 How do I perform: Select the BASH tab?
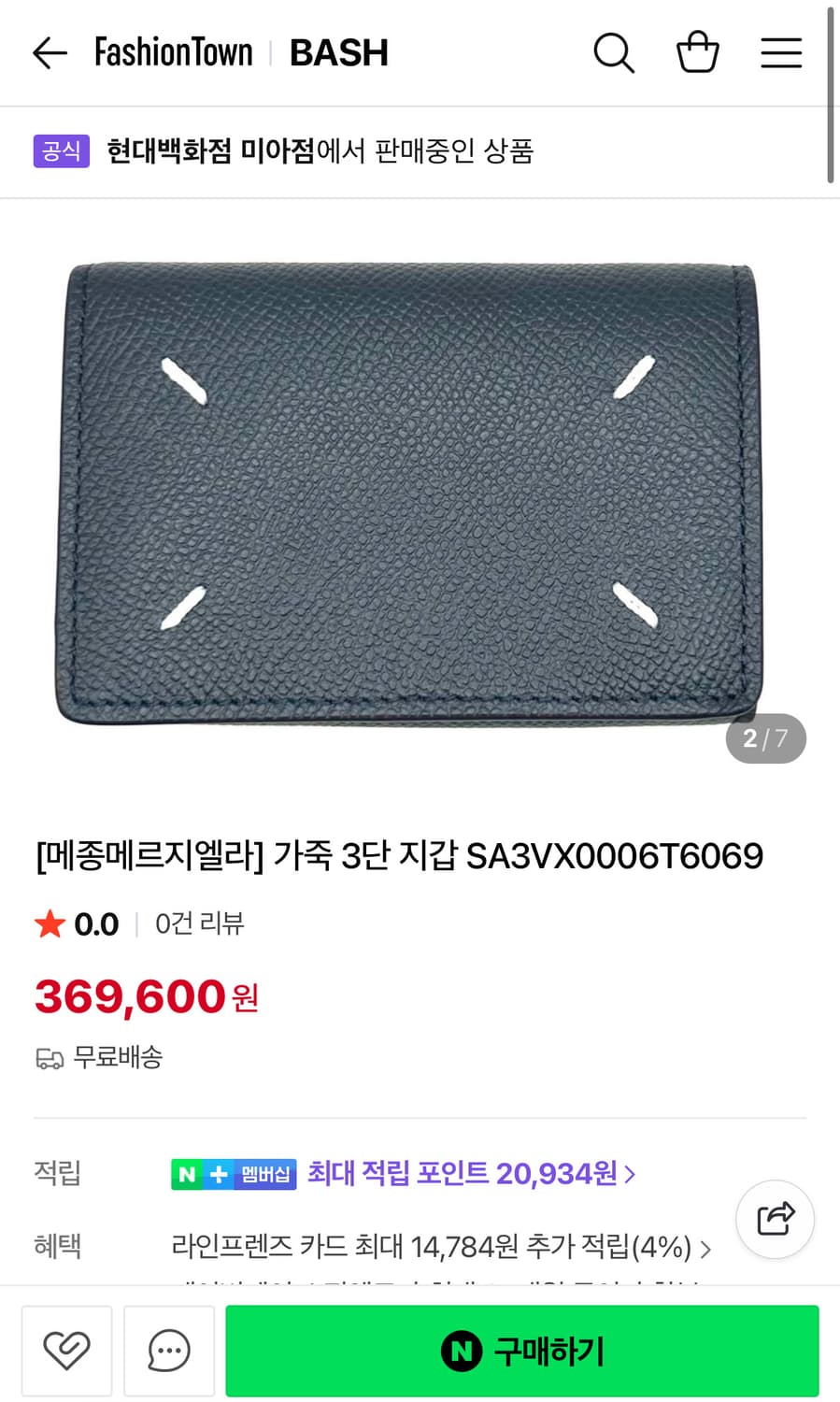tap(338, 52)
